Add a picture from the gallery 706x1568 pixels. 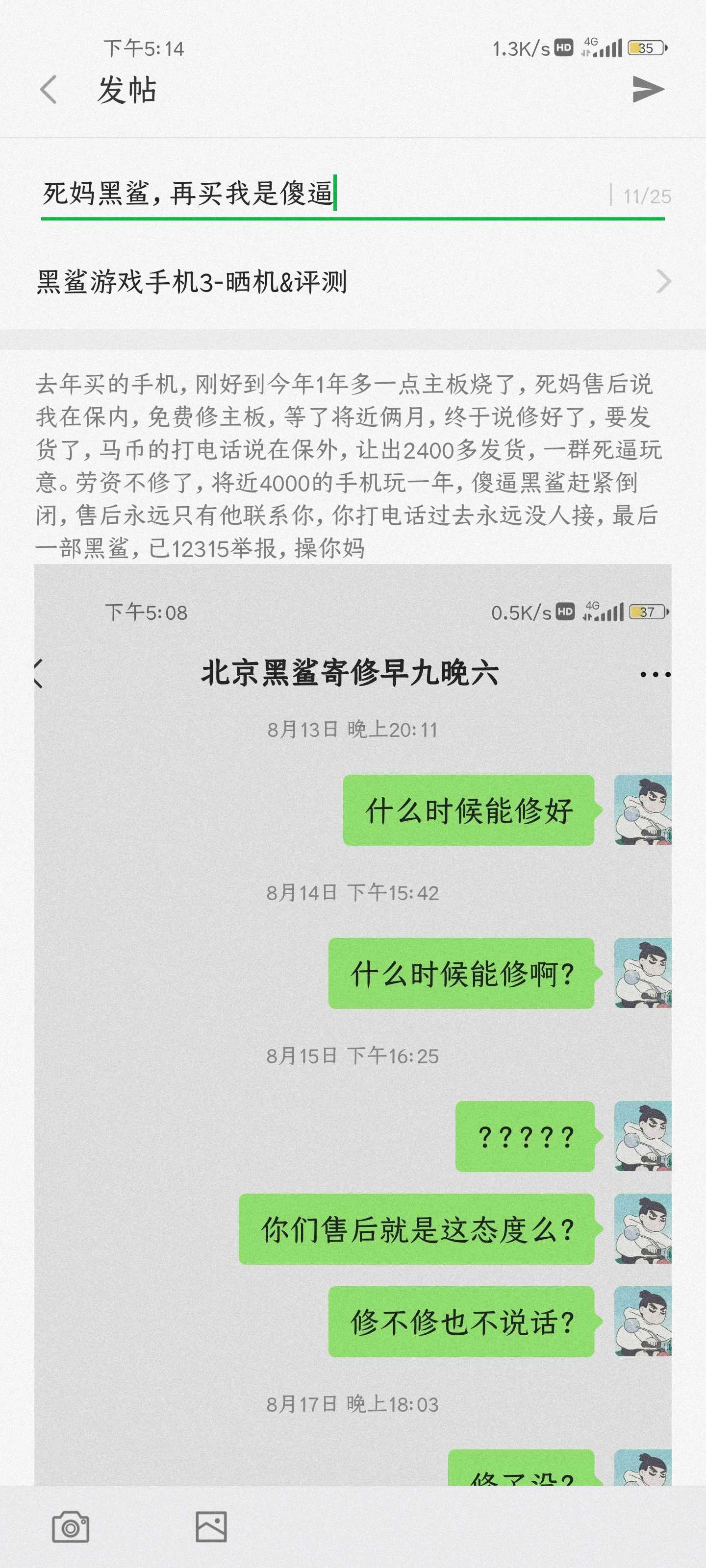click(211, 1527)
